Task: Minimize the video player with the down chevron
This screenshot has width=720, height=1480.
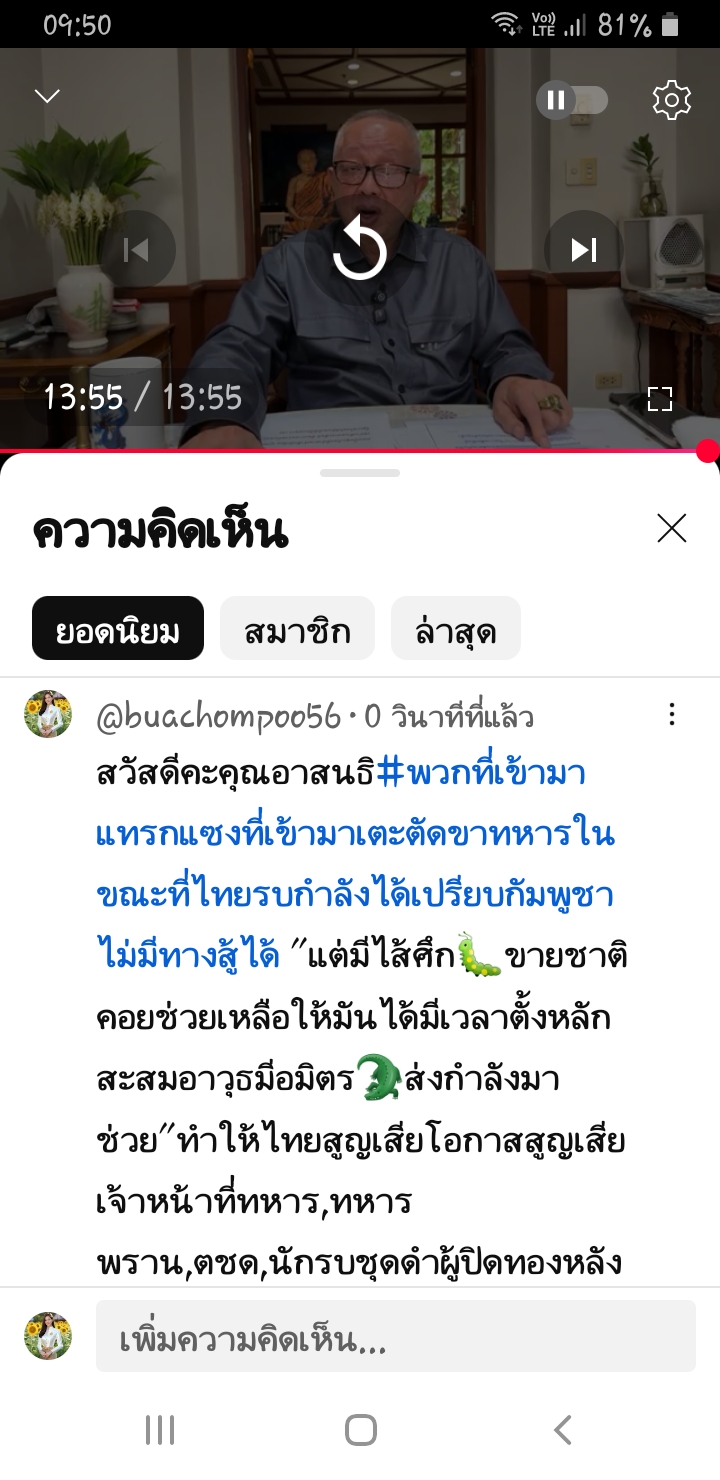Action: click(47, 96)
